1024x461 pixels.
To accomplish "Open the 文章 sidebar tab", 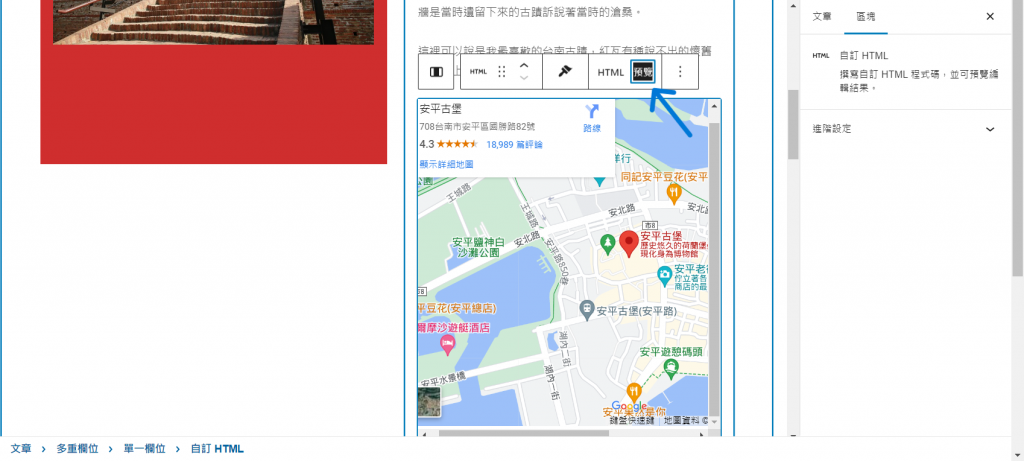I will 821,17.
